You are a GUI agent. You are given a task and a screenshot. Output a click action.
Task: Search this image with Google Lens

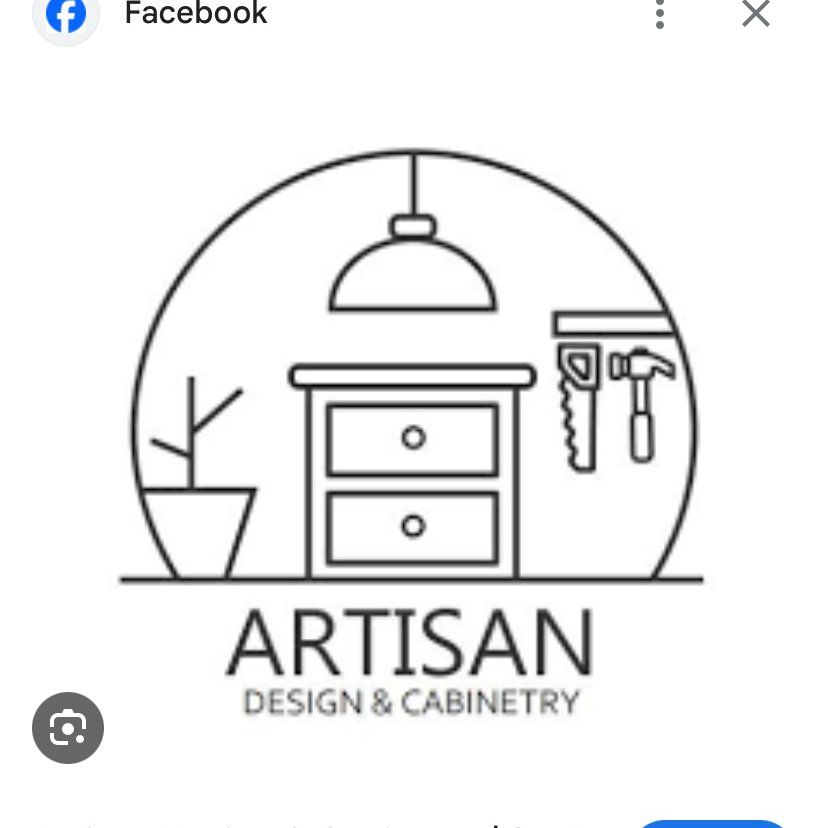[x=68, y=727]
